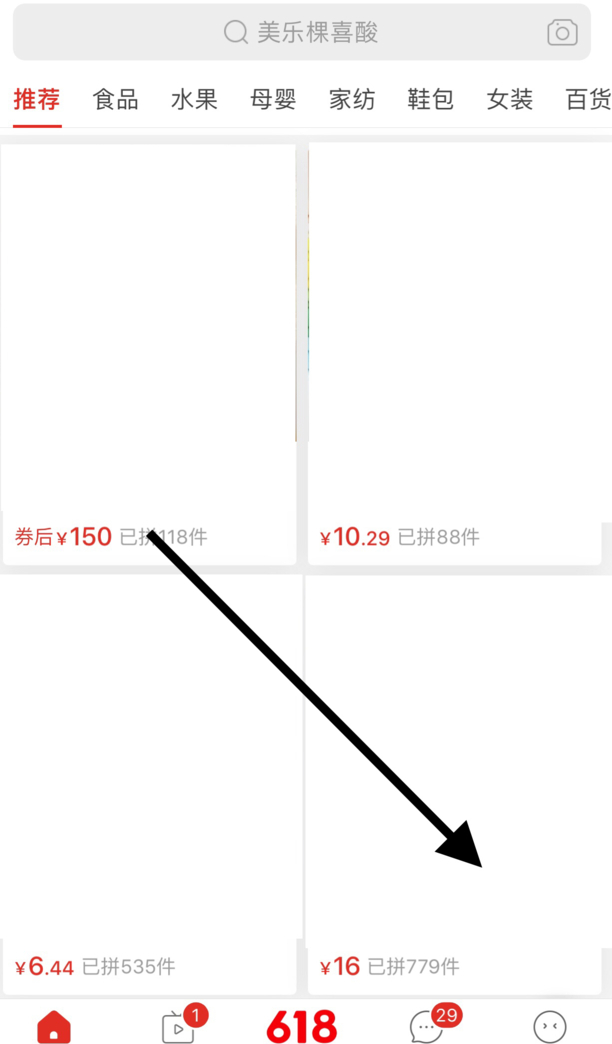Open the 618 promotion tab
Image resolution: width=612 pixels, height=1044 pixels.
(x=302, y=1027)
